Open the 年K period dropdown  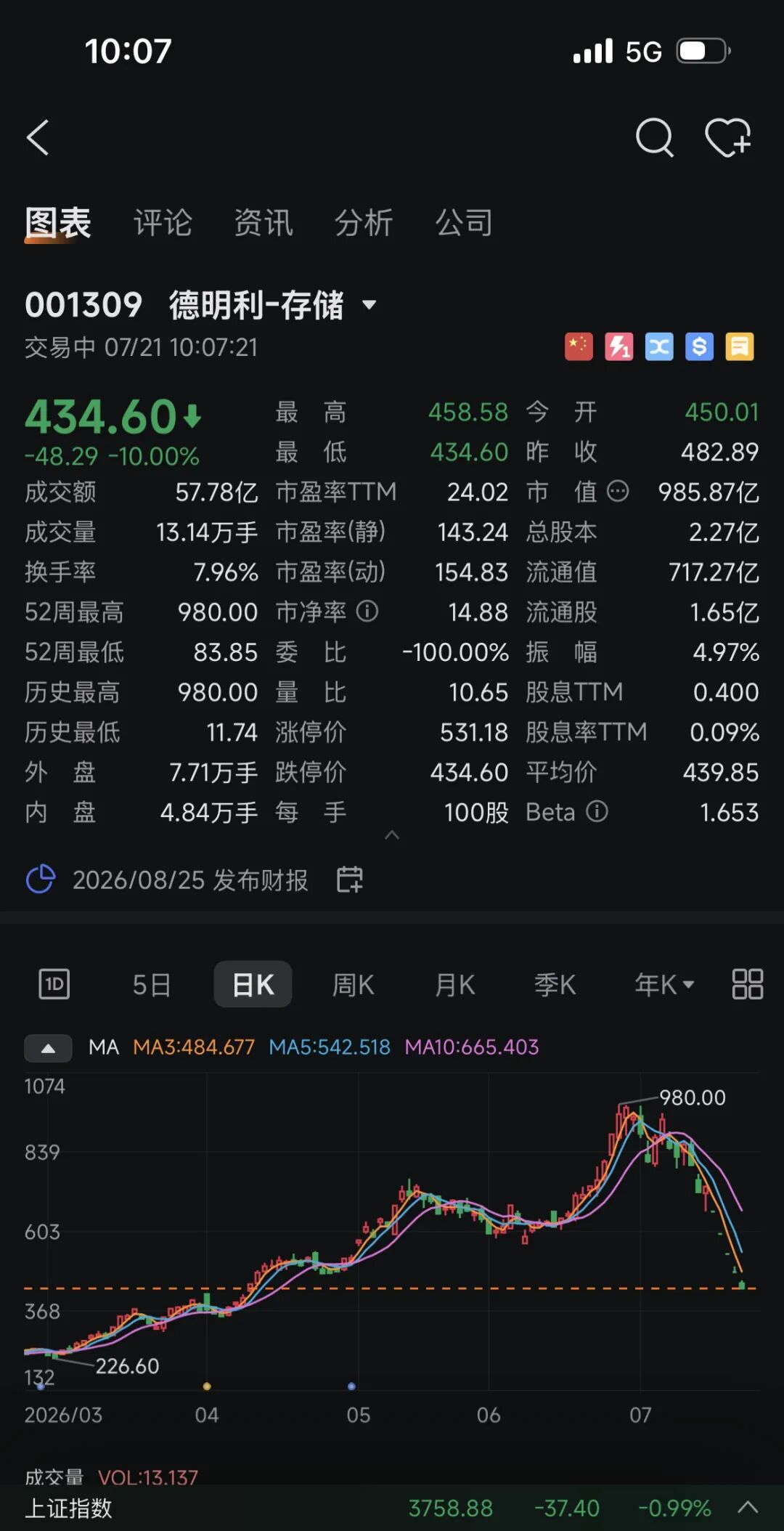pos(664,985)
